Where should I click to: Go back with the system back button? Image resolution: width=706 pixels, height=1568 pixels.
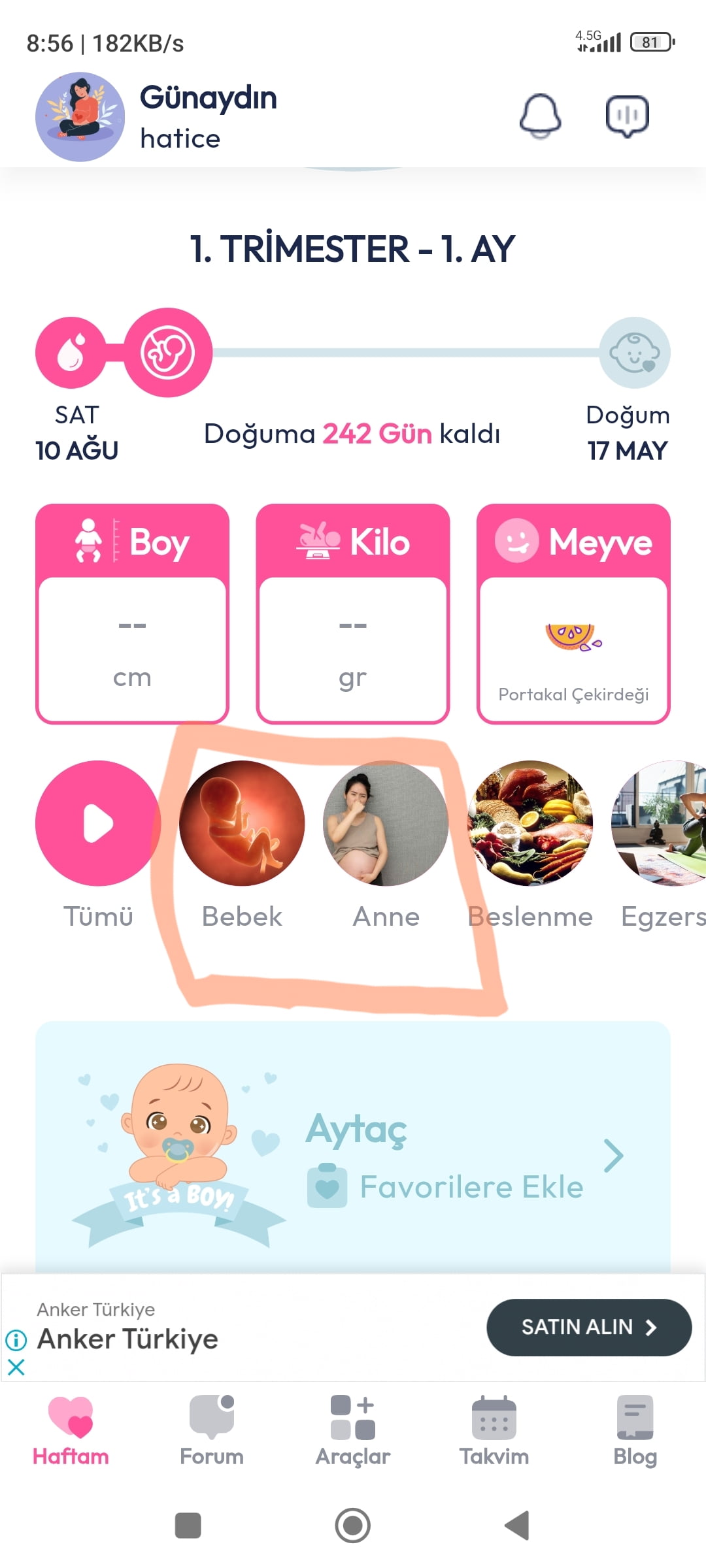[x=517, y=1526]
